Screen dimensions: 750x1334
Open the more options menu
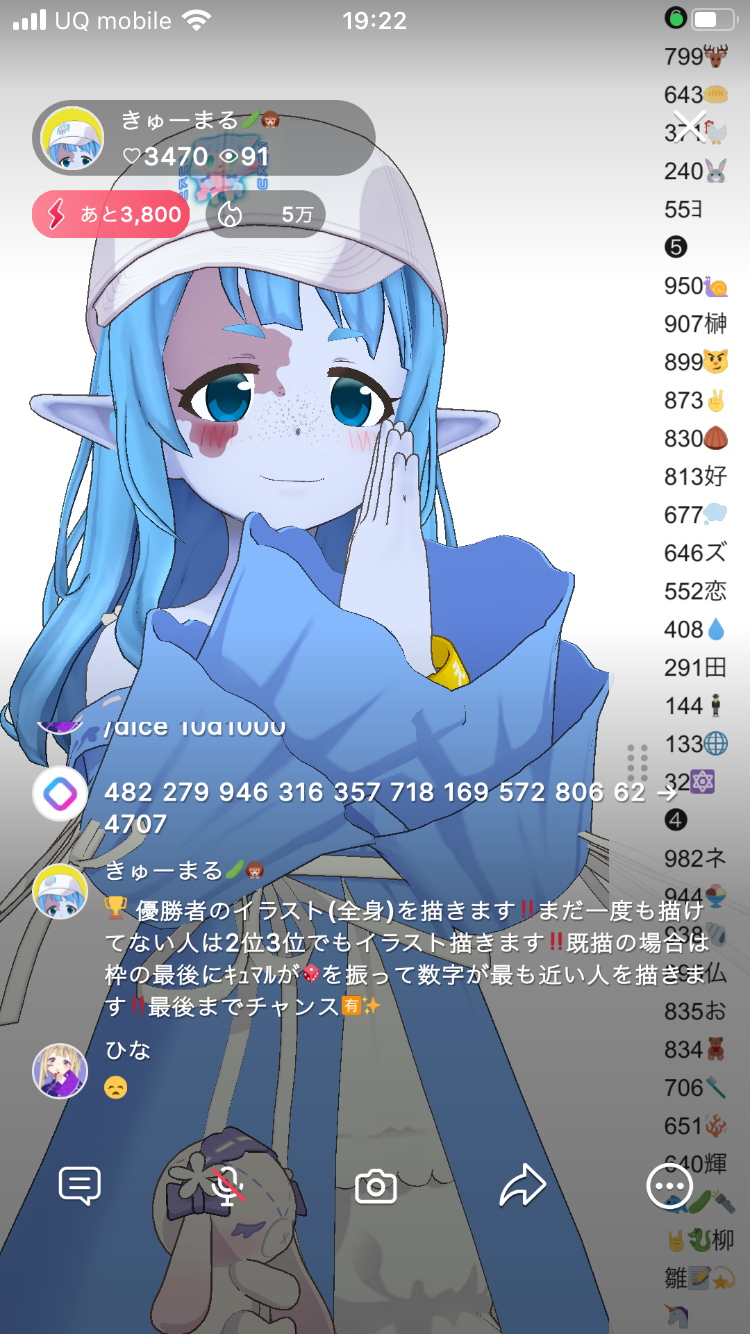point(669,1186)
